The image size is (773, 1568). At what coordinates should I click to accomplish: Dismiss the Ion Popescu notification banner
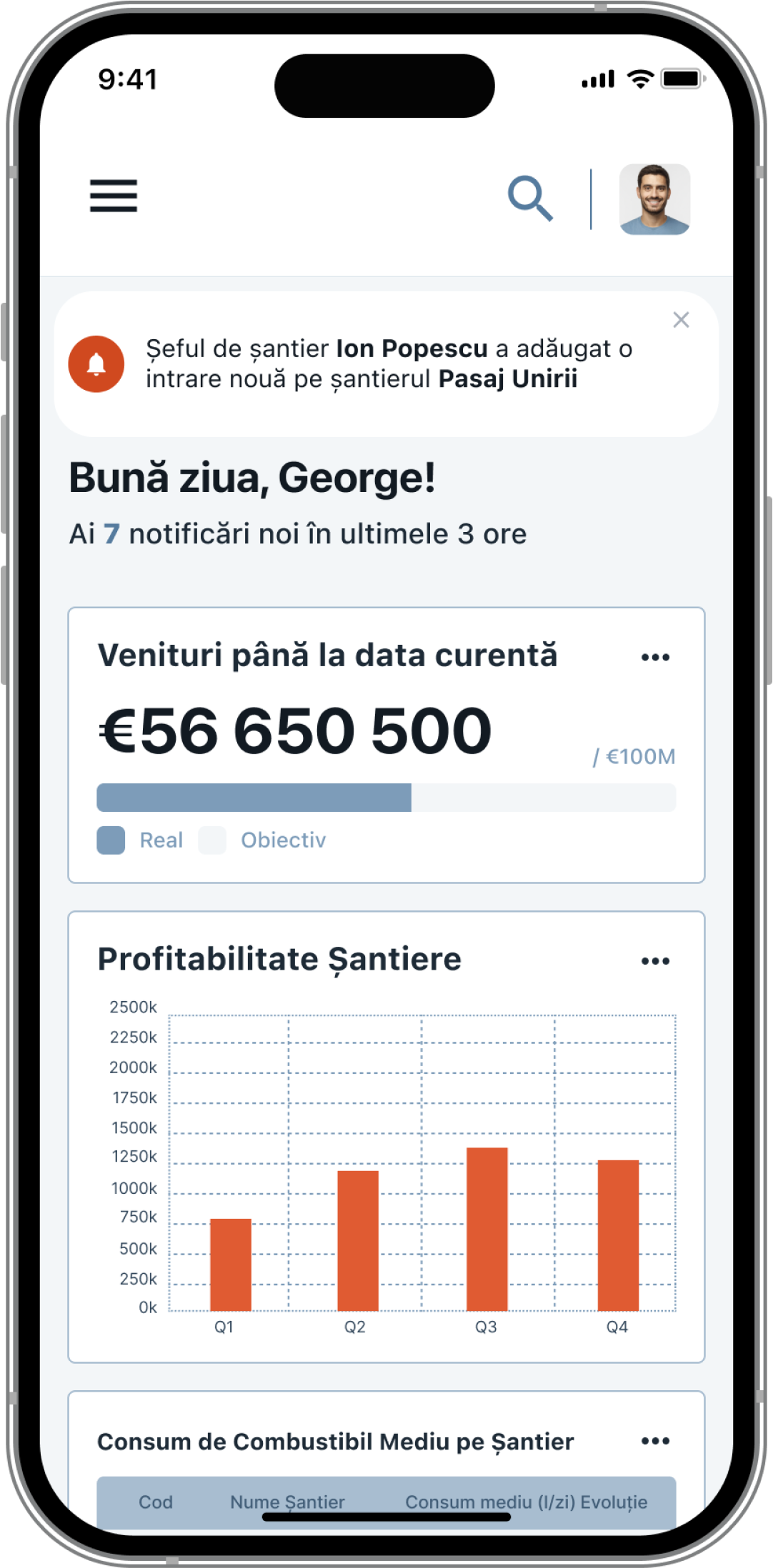pyautogui.click(x=681, y=320)
